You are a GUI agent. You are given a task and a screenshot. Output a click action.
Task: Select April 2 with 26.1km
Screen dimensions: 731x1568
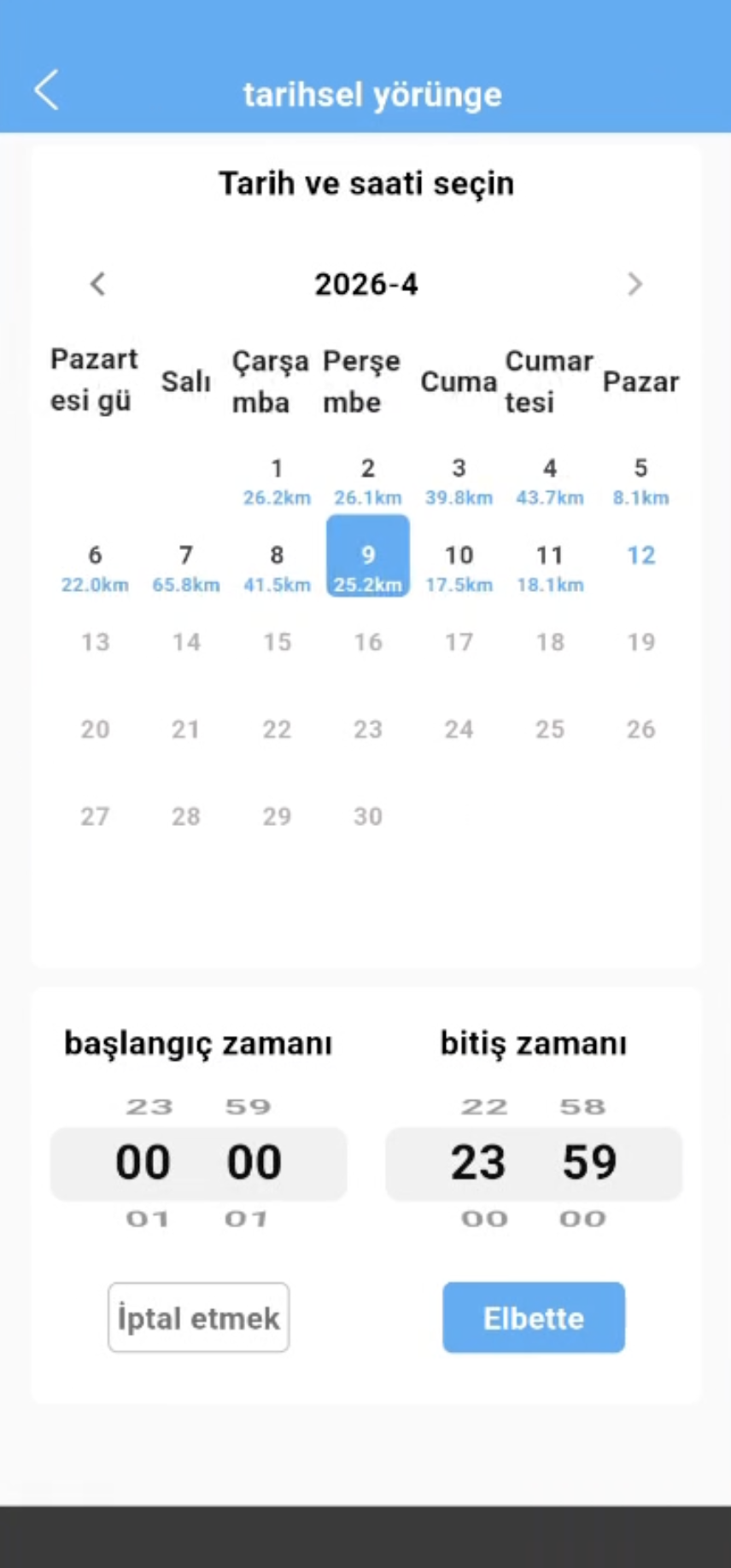coord(368,481)
